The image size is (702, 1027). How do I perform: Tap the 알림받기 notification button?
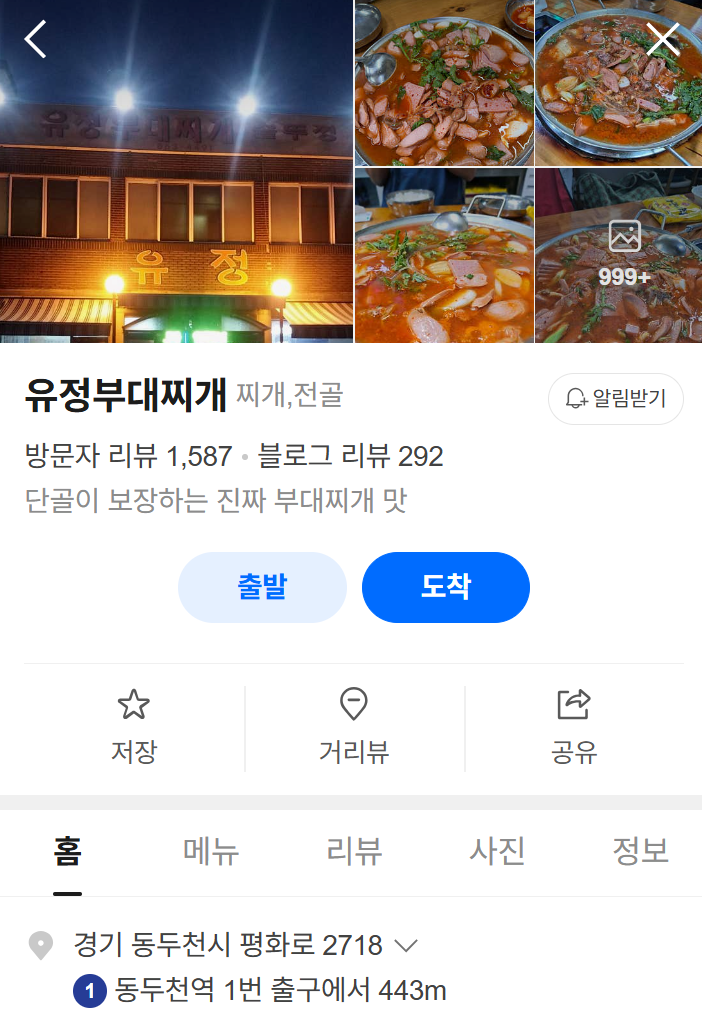pos(615,399)
